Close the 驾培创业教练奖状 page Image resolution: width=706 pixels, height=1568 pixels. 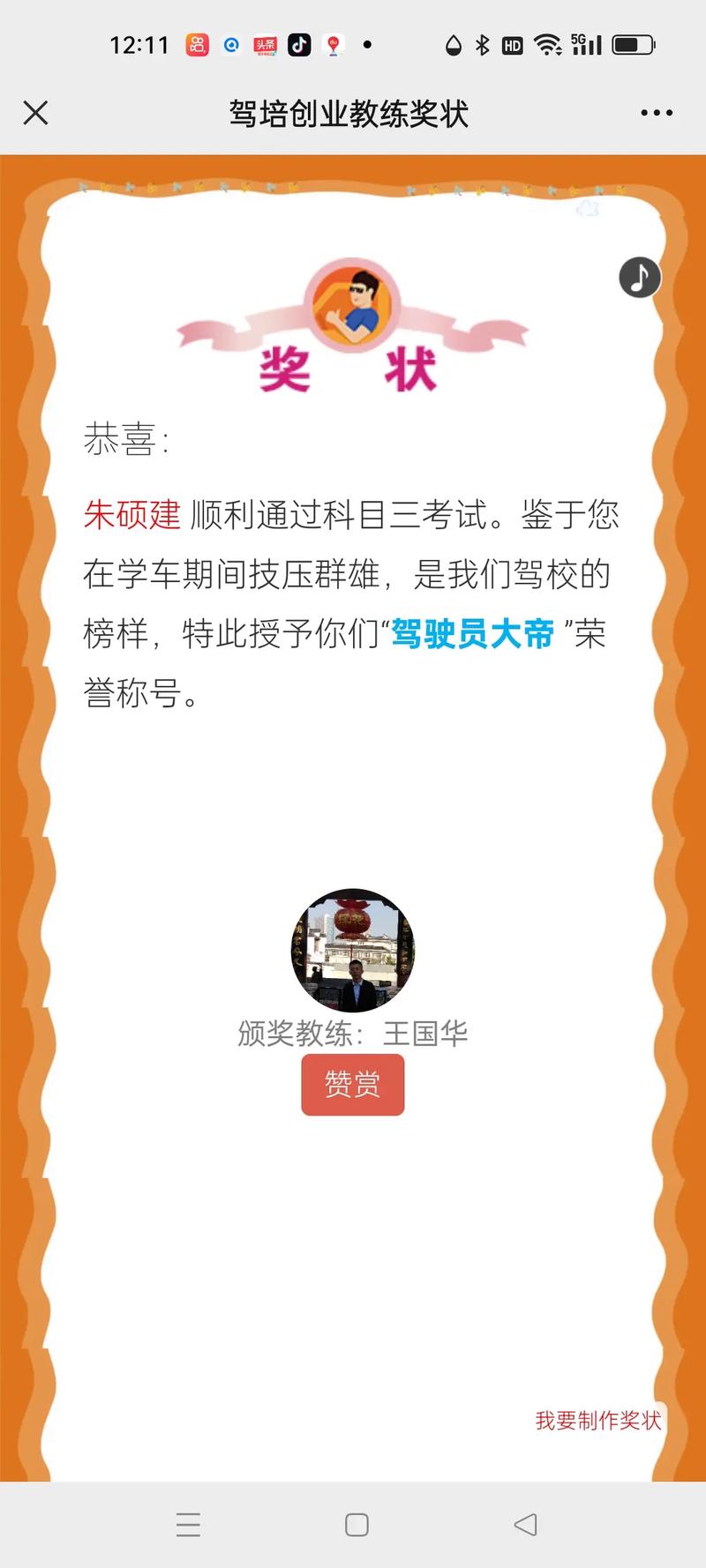click(35, 113)
